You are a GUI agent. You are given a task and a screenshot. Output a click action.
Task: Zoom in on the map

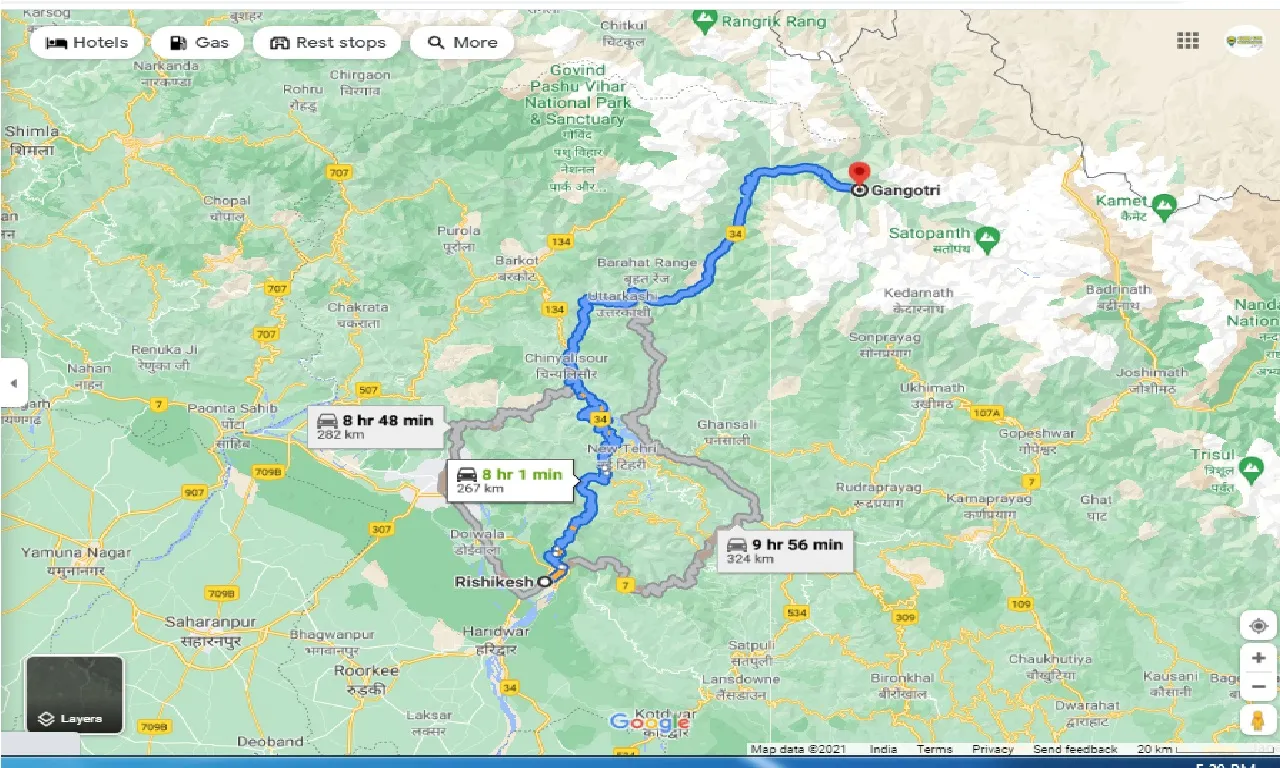click(x=1257, y=660)
